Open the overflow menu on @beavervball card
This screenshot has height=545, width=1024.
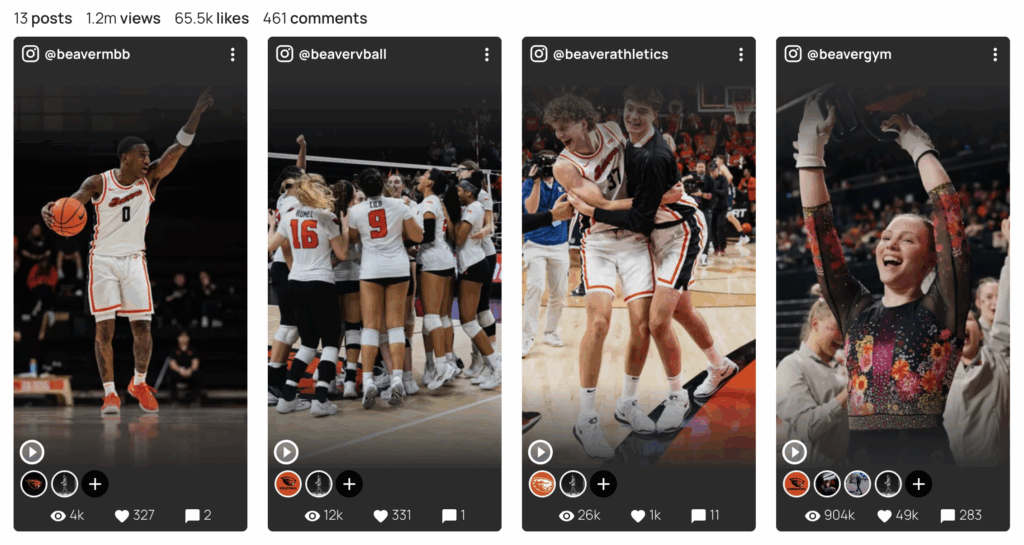pos(486,54)
